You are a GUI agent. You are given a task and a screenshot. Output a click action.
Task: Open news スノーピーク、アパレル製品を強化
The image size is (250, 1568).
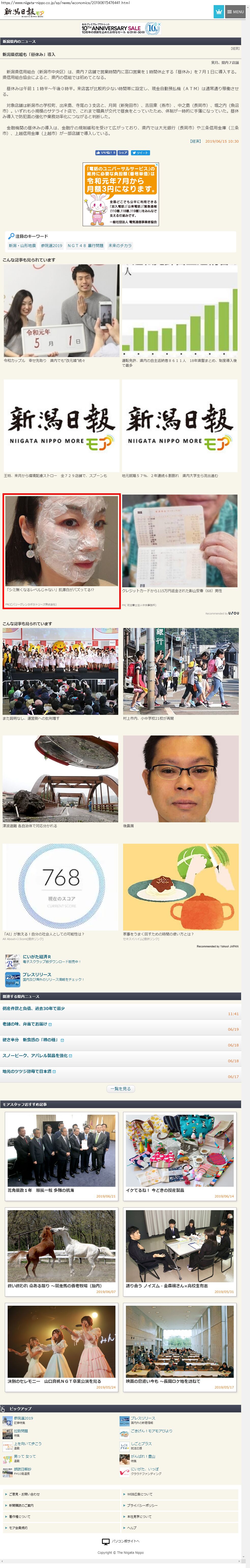coord(35,1056)
